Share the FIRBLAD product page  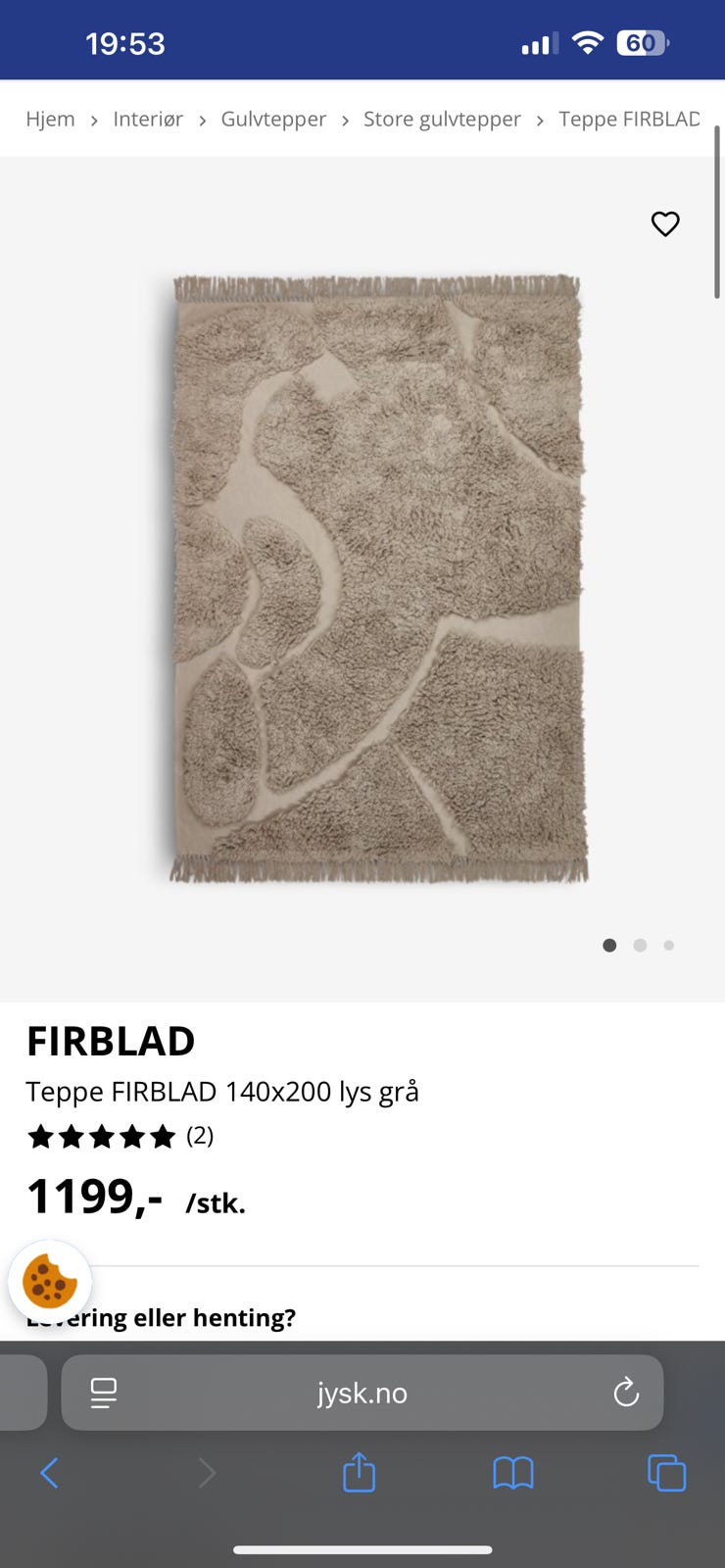click(x=359, y=1472)
